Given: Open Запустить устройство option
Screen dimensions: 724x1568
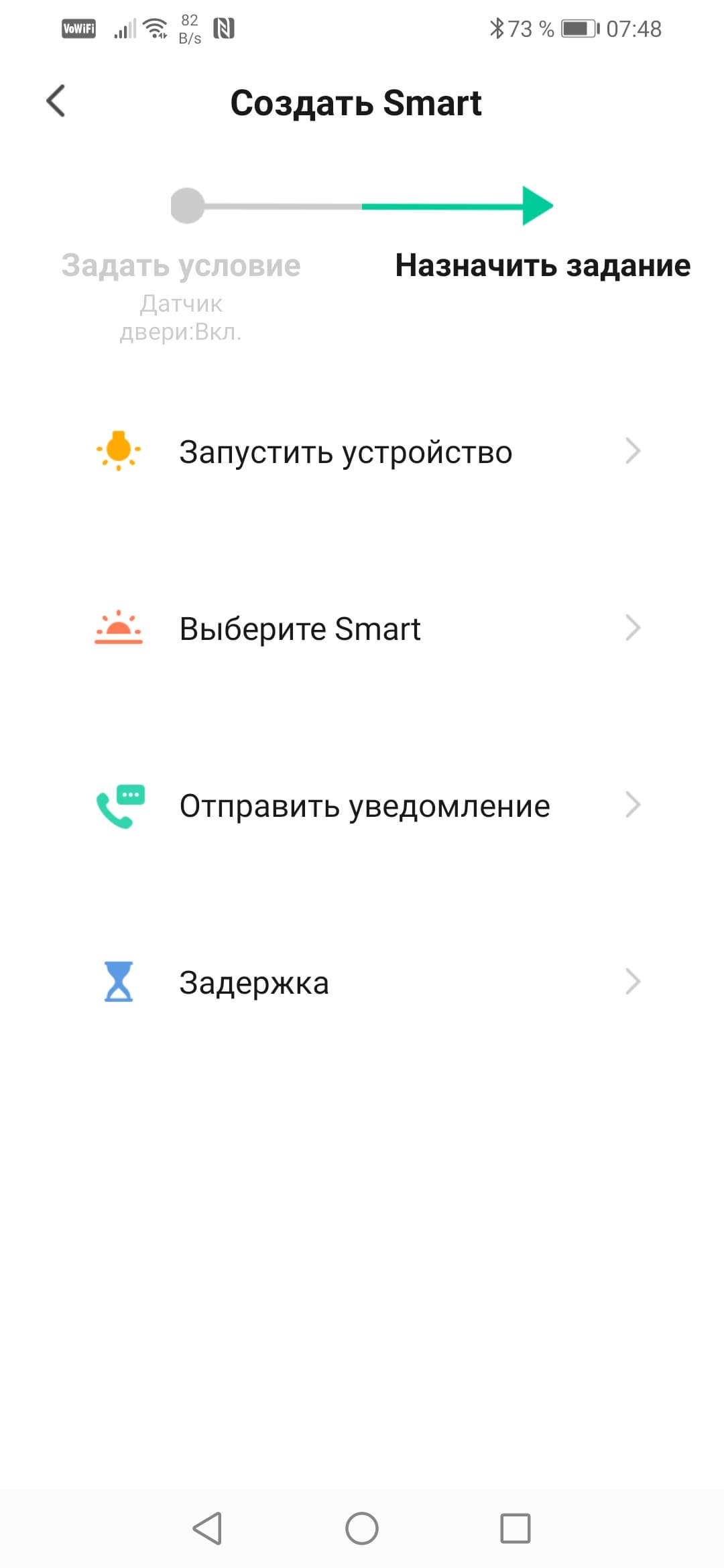Looking at the screenshot, I should tap(362, 452).
